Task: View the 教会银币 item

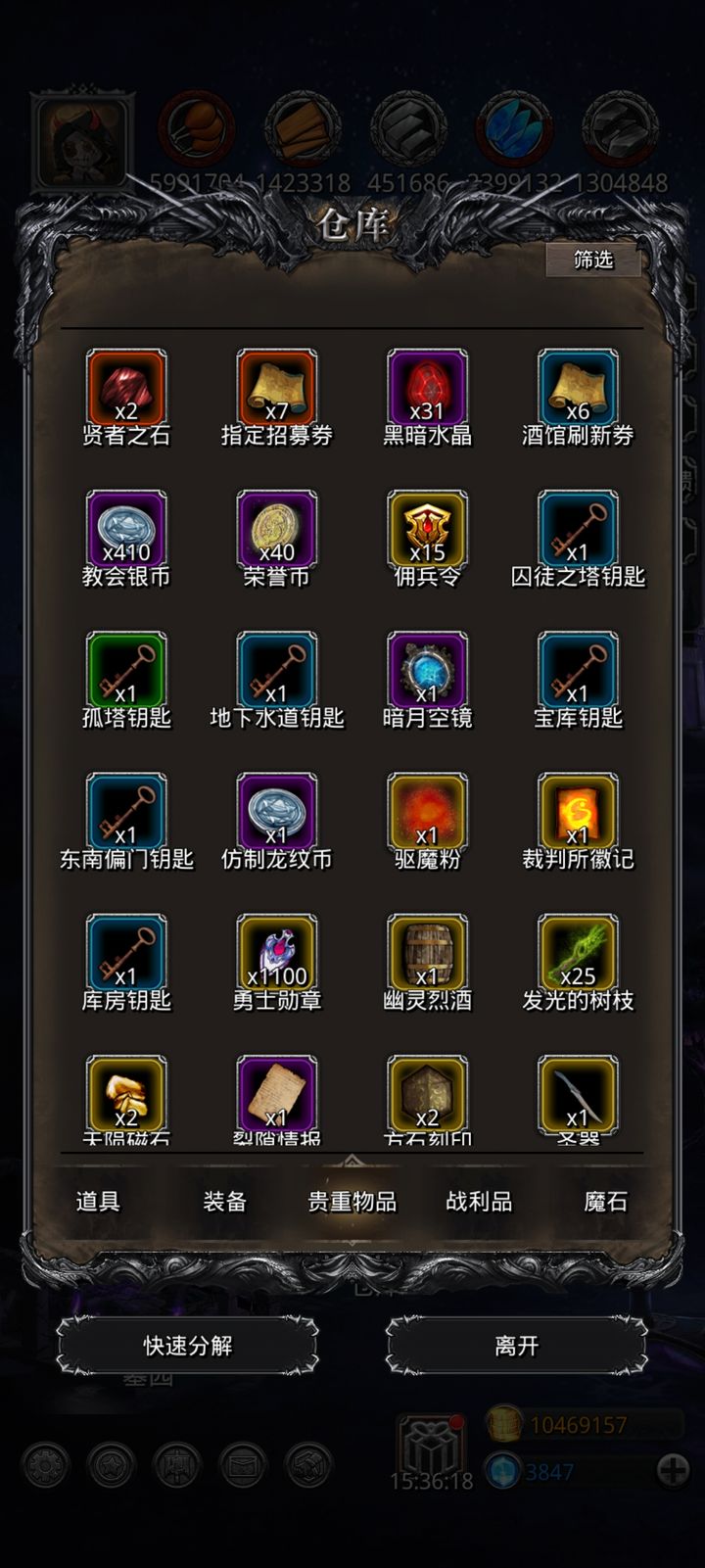Action: pos(126,530)
